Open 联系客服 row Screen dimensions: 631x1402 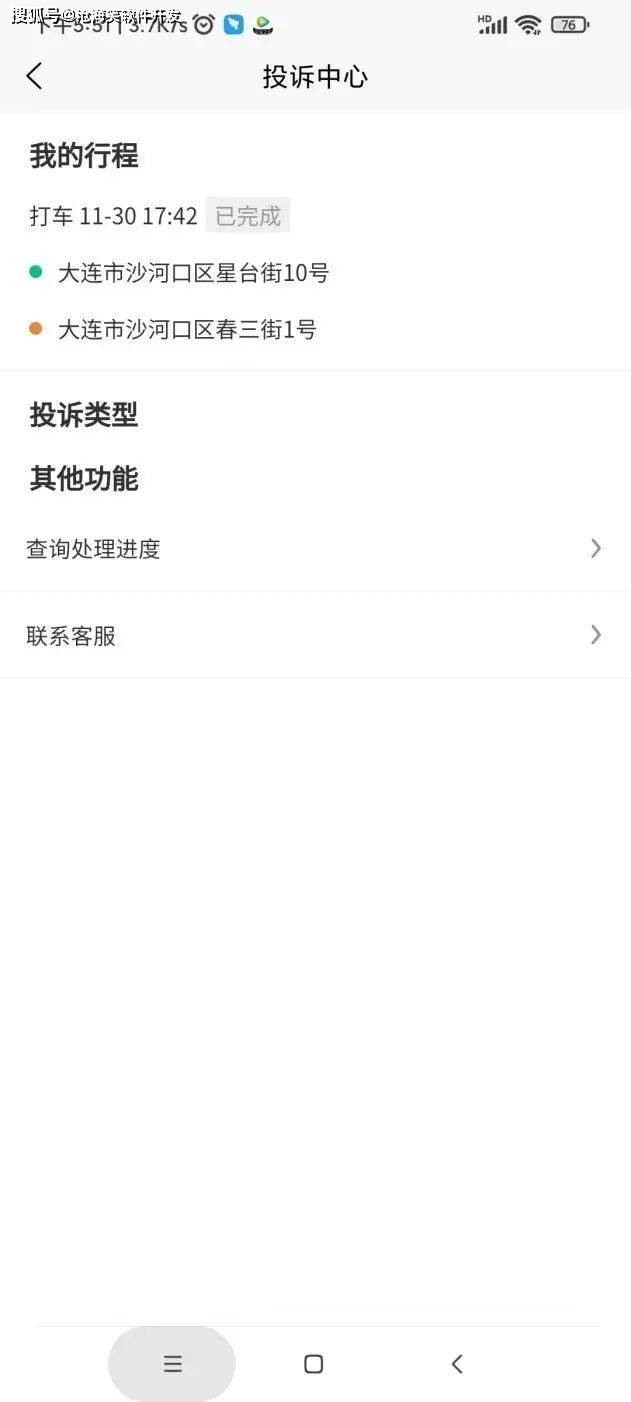(315, 635)
